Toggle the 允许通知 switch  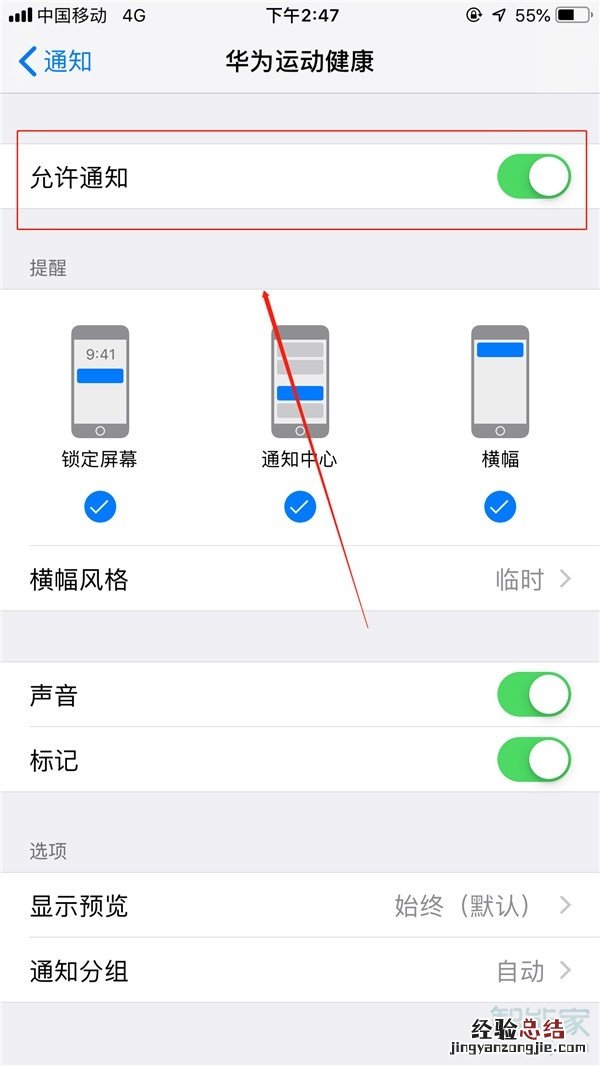tap(533, 177)
